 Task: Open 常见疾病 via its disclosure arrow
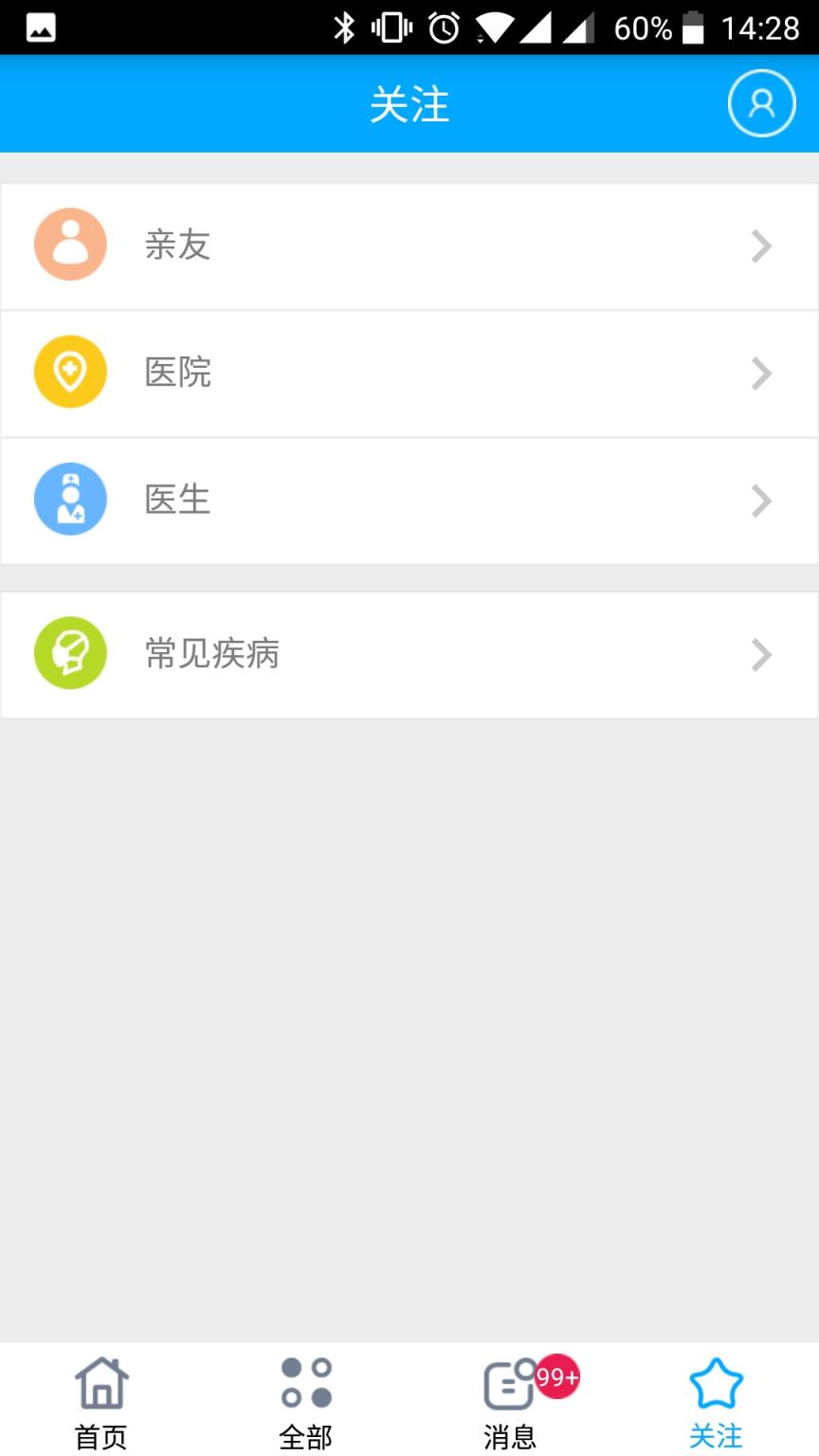[x=761, y=653]
